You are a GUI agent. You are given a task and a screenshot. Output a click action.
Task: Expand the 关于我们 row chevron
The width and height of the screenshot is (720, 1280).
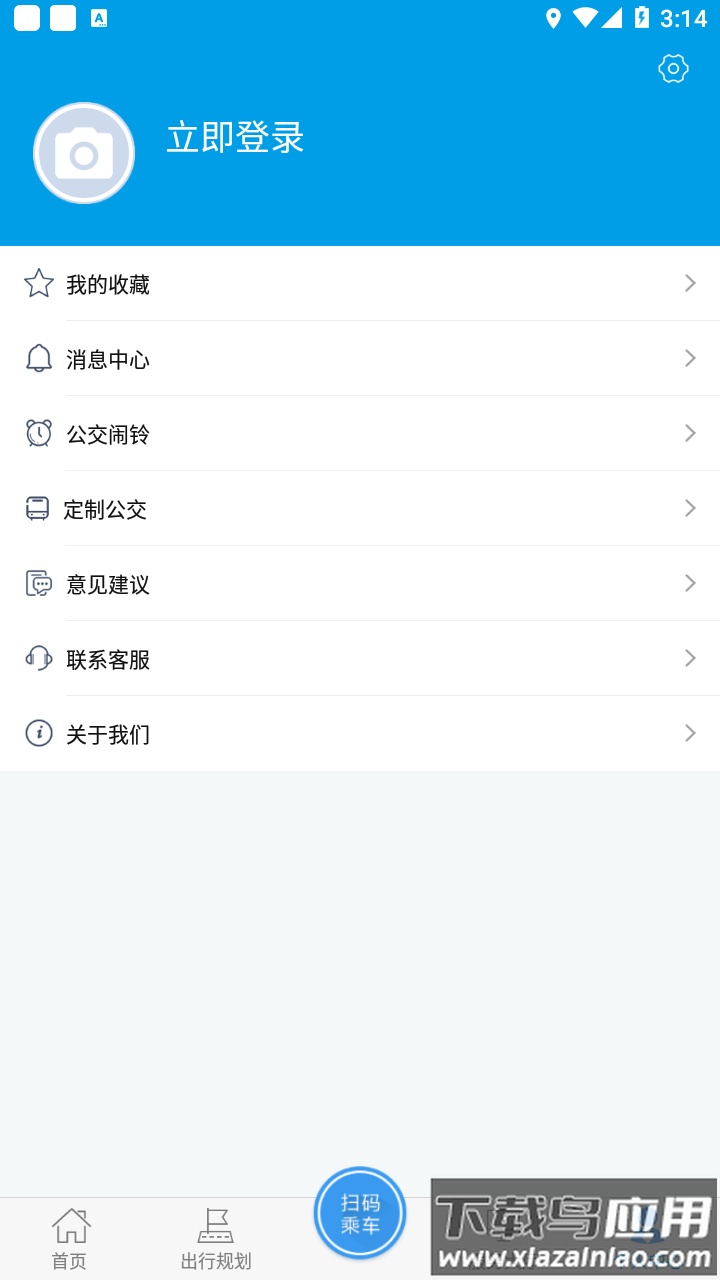[x=690, y=733]
